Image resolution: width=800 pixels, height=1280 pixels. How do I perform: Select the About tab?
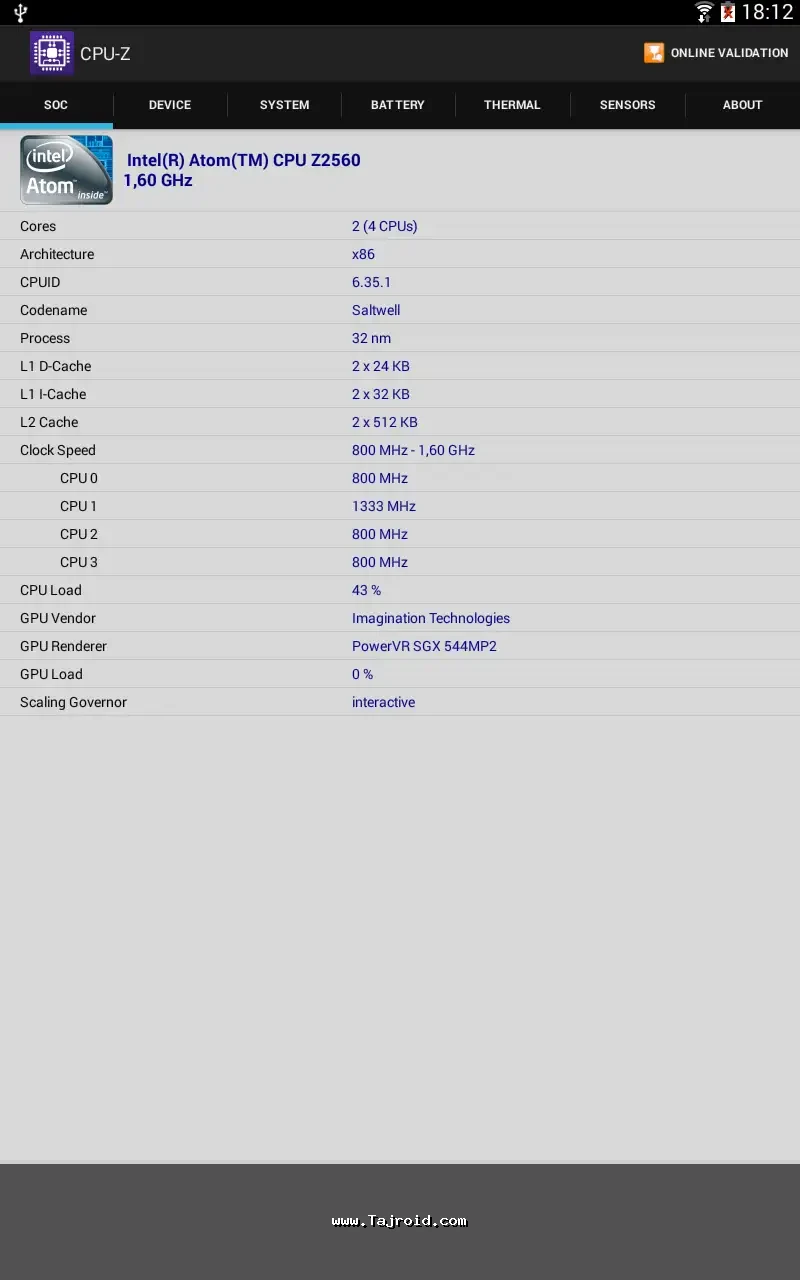click(x=742, y=105)
